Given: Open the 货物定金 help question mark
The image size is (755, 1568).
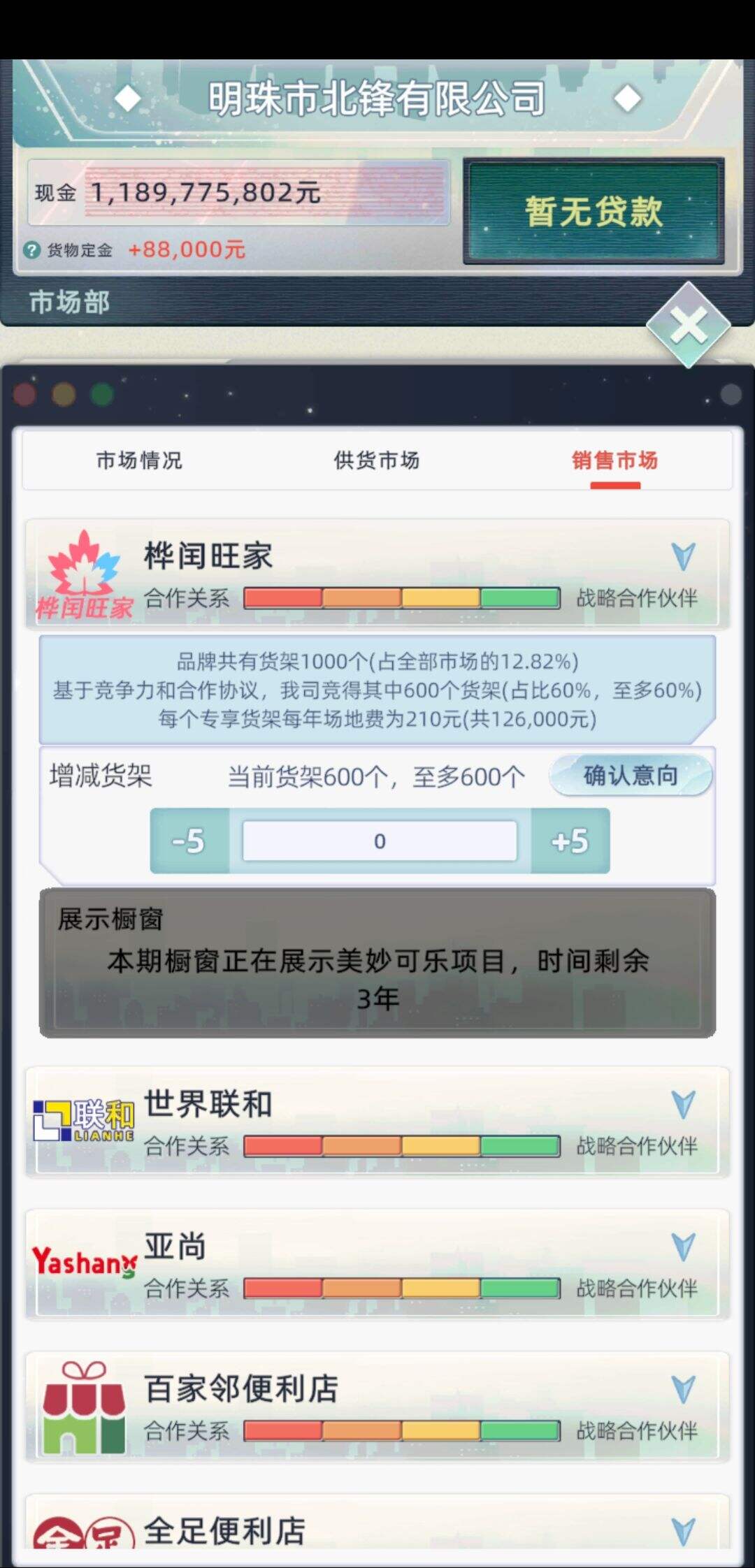Looking at the screenshot, I should click(32, 250).
